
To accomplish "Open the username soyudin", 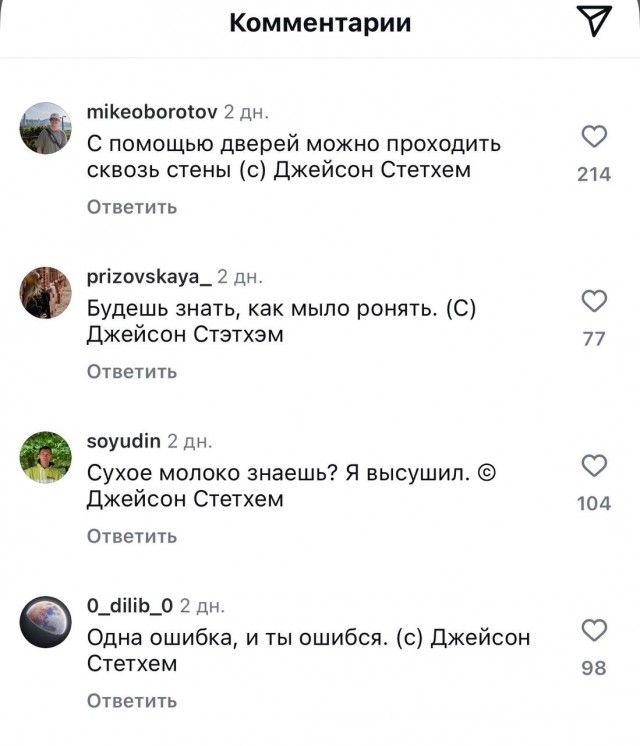I will click(124, 441).
